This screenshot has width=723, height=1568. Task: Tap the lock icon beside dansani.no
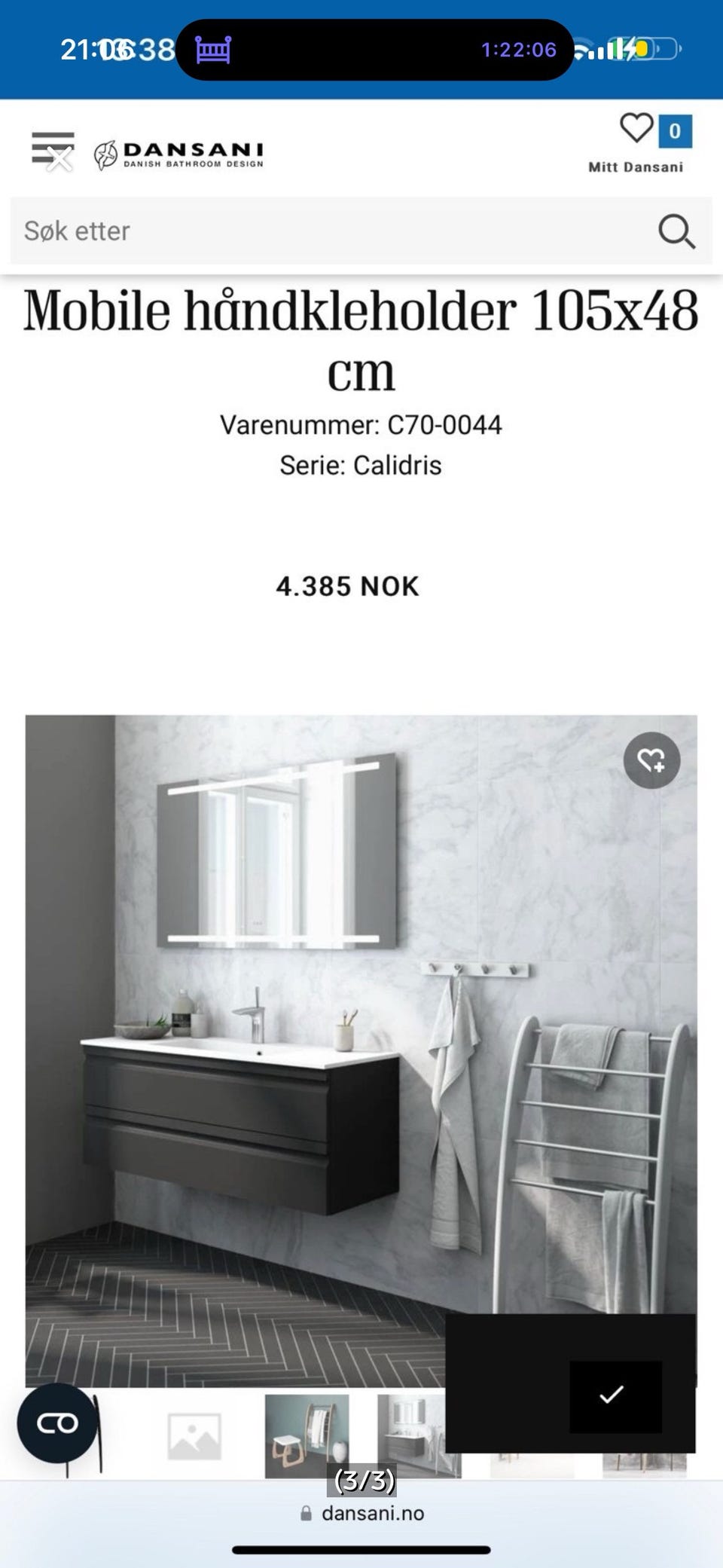coord(306,1514)
